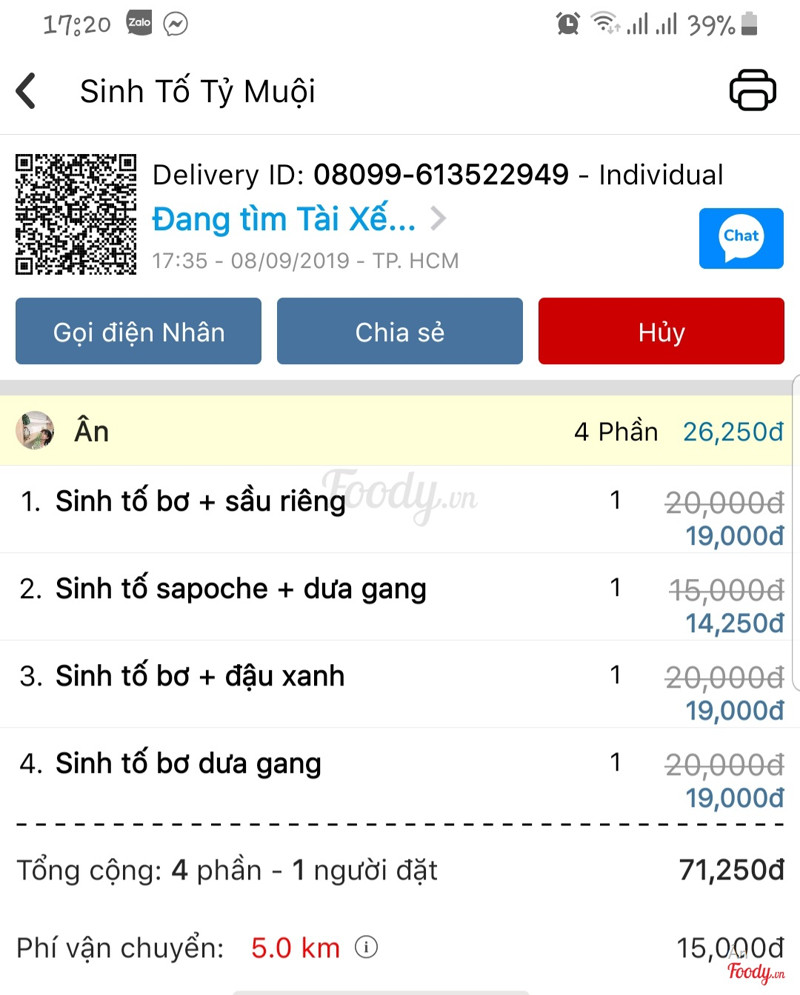This screenshot has height=995, width=800.
Task: Go back from Sinh Tố Tỷ Muội order
Action: click(x=27, y=91)
